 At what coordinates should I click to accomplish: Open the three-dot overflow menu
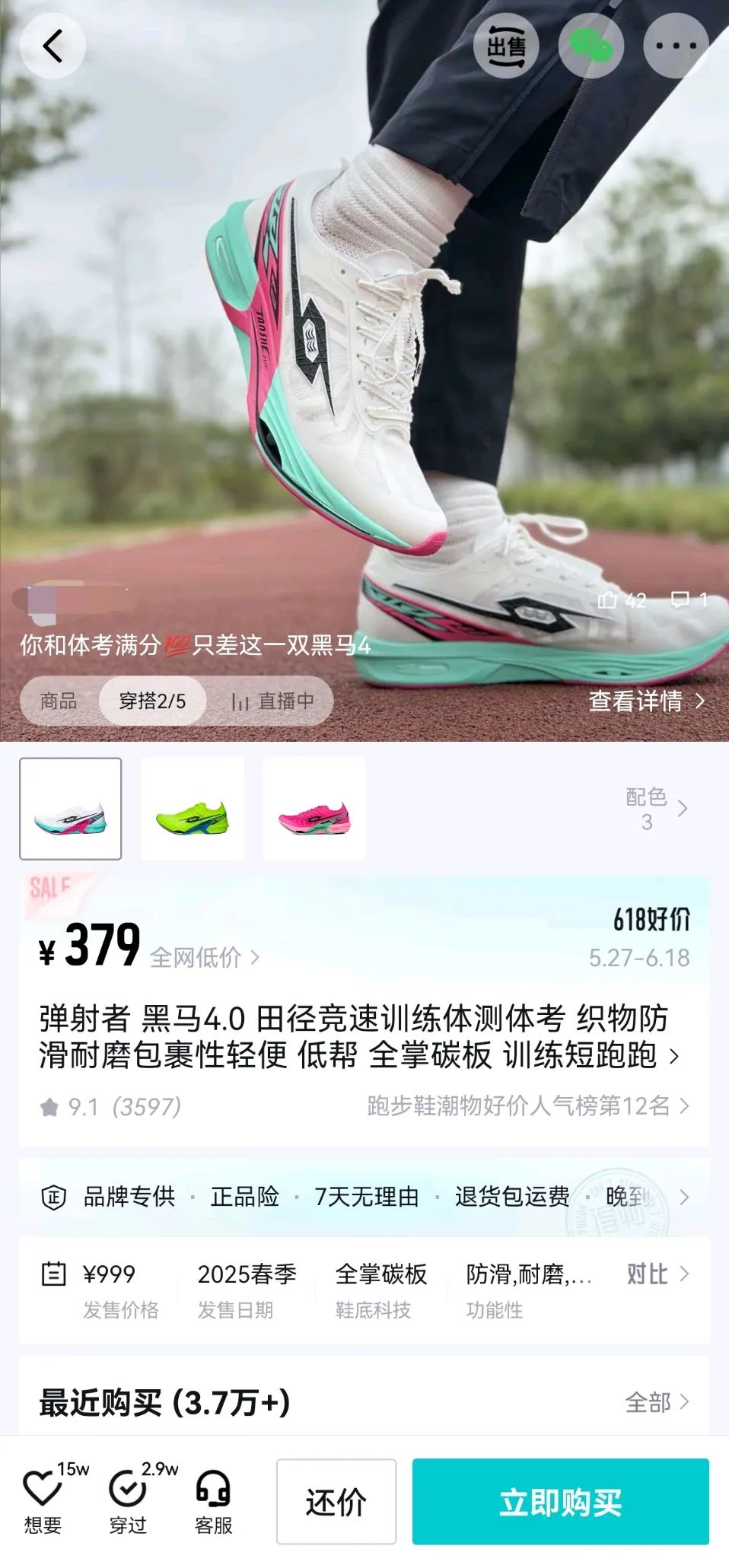pos(676,46)
